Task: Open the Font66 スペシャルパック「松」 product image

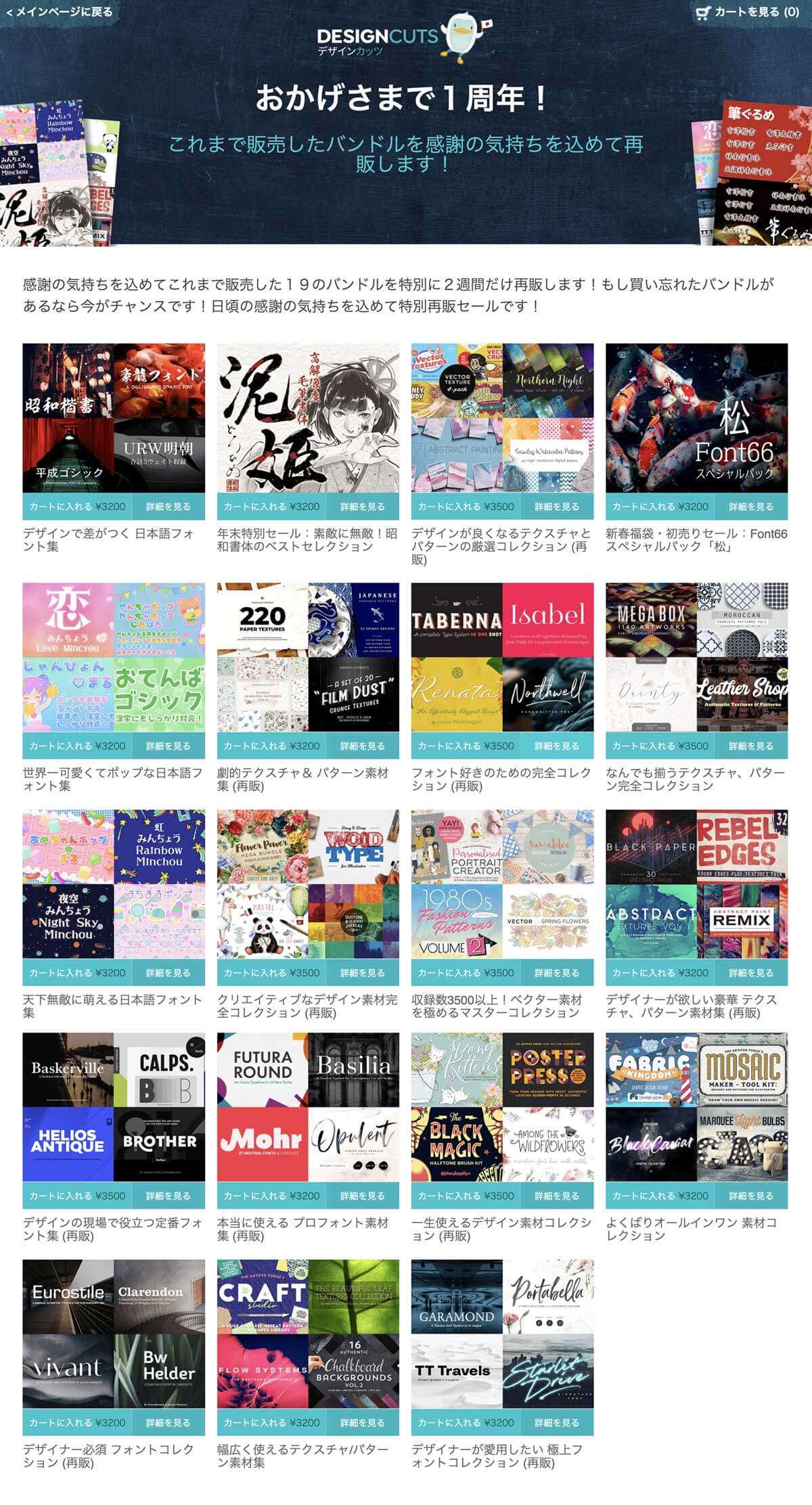Action: 696,418
